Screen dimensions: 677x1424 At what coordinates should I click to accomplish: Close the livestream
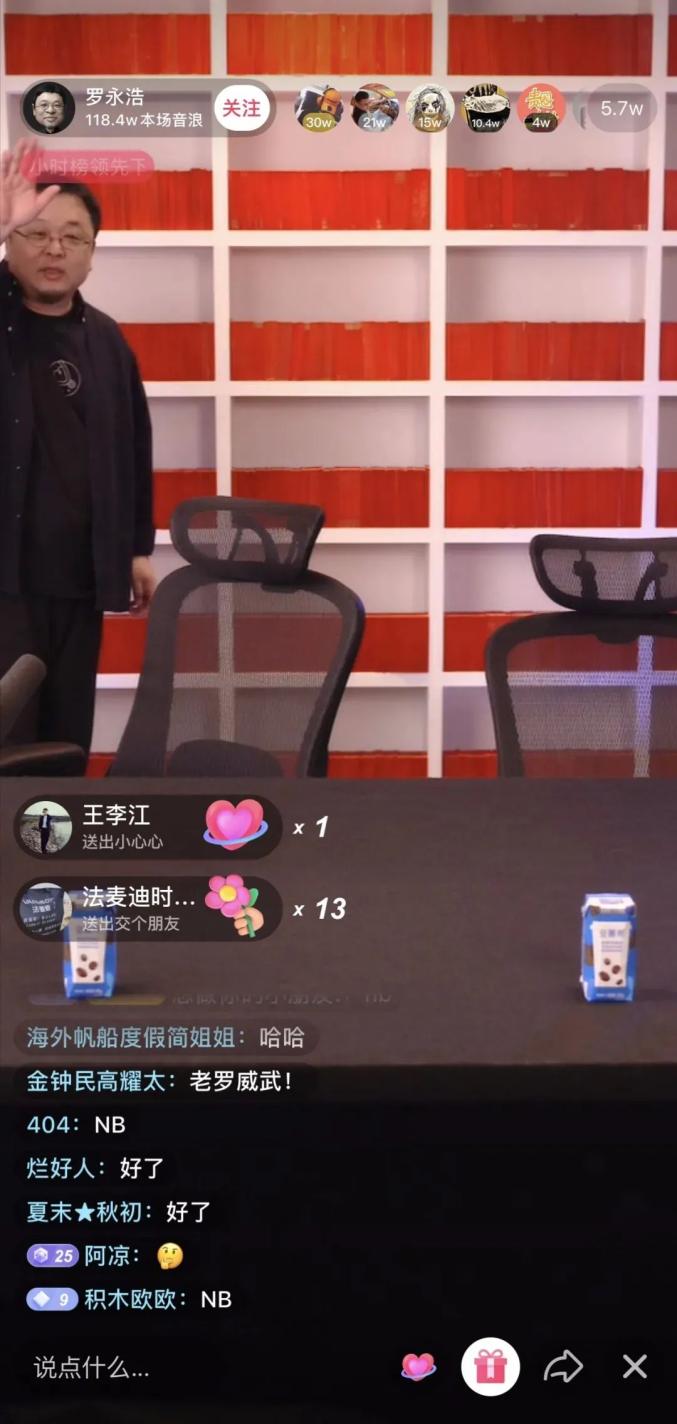[635, 1366]
